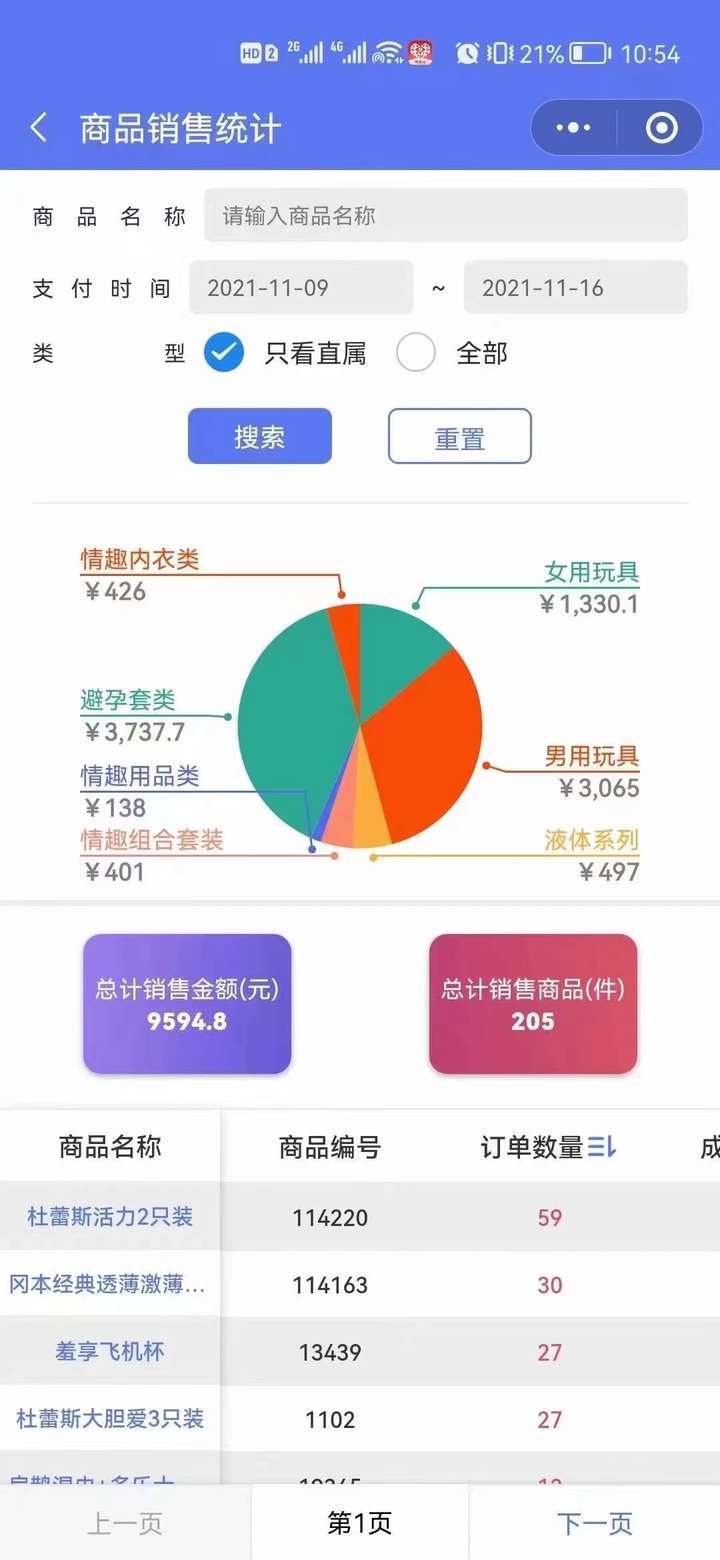This screenshot has height=1560, width=720.
Task: Select the 全部 type option
Action: [x=416, y=353]
